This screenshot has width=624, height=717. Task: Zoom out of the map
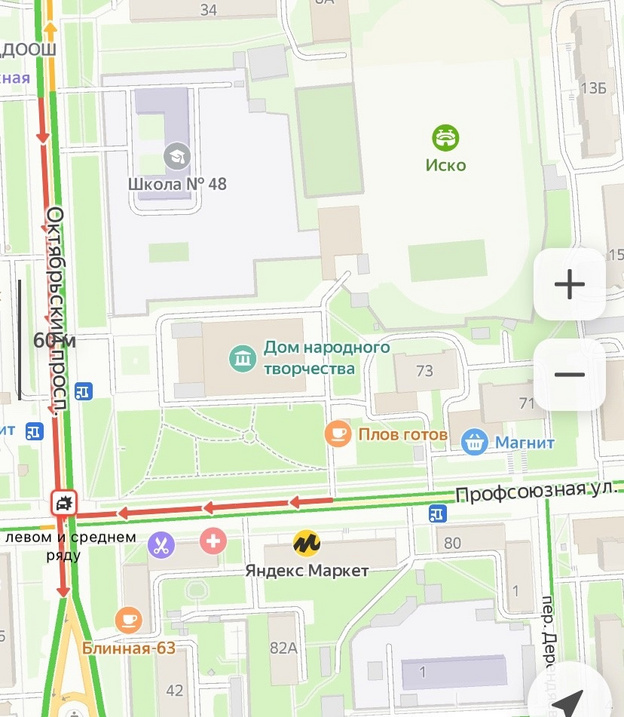(569, 375)
